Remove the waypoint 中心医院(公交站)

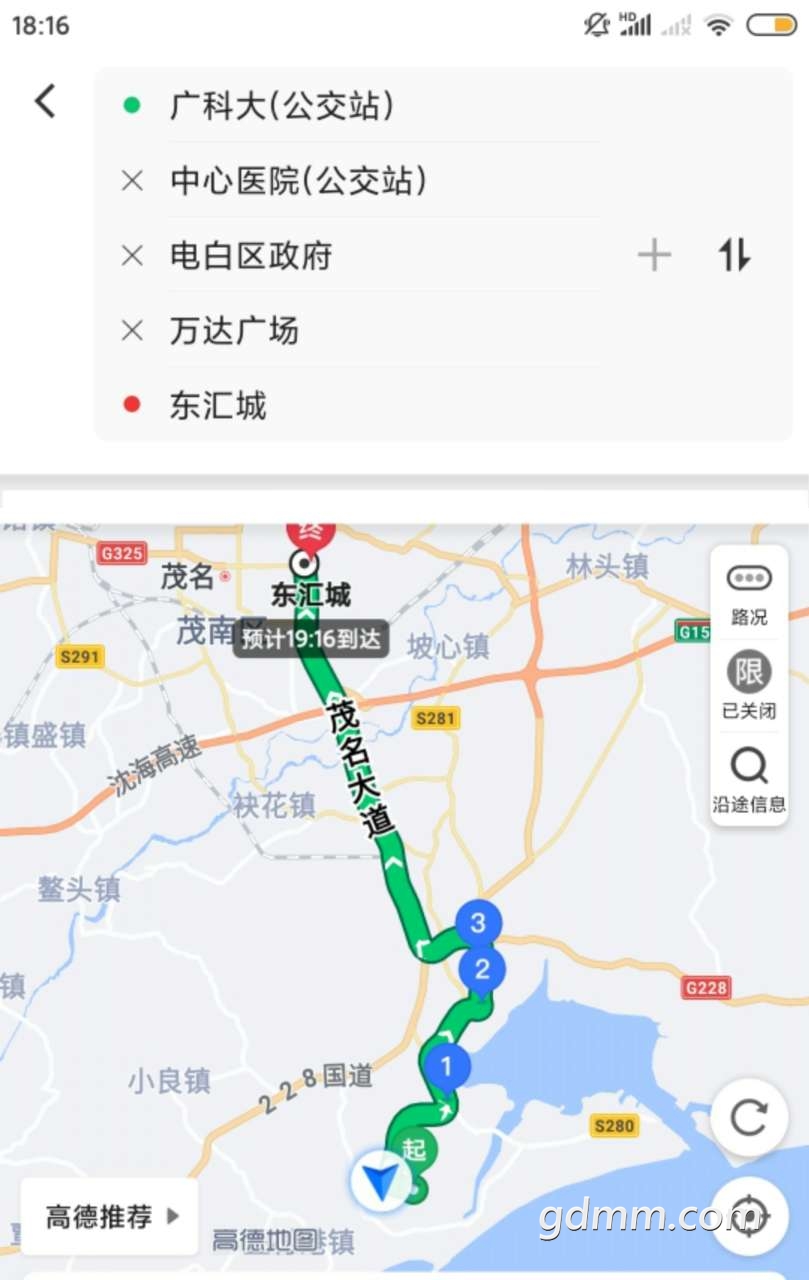(132, 181)
